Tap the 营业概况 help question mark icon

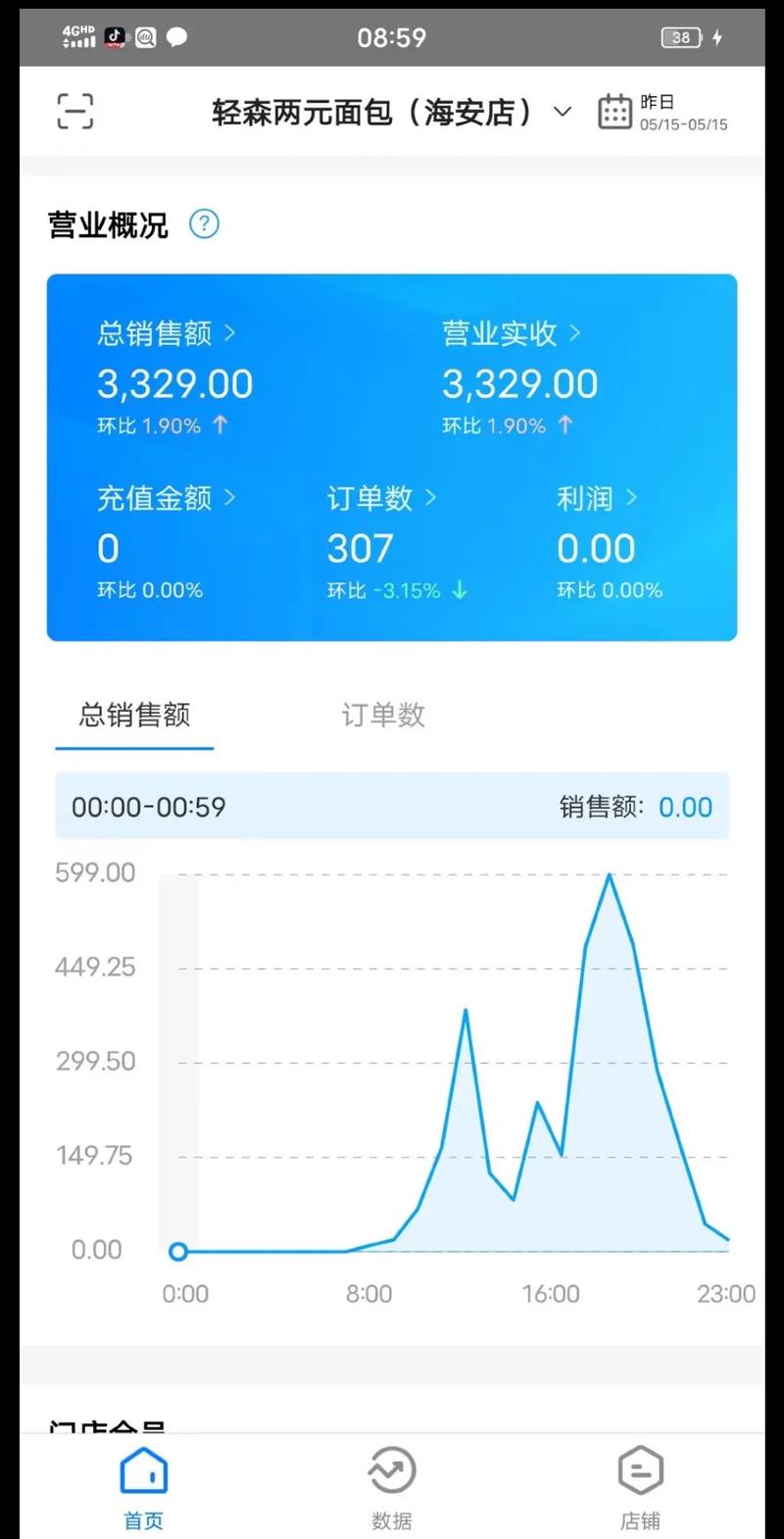[204, 223]
